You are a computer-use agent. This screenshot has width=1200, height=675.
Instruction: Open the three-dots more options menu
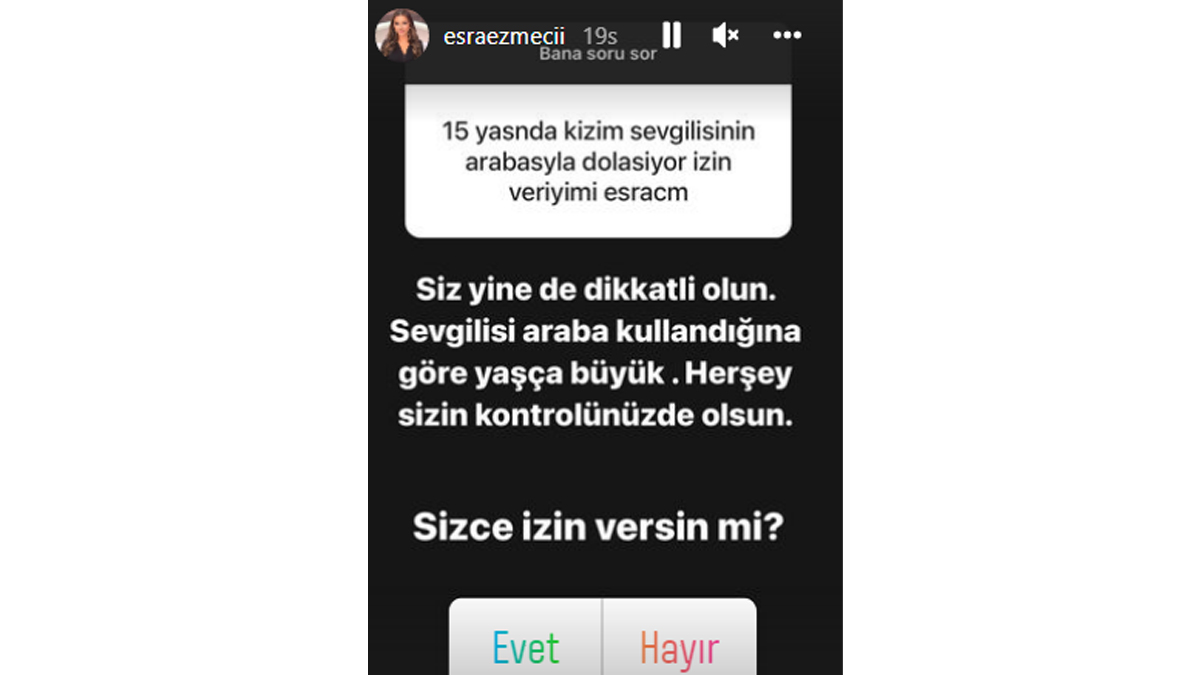(787, 36)
